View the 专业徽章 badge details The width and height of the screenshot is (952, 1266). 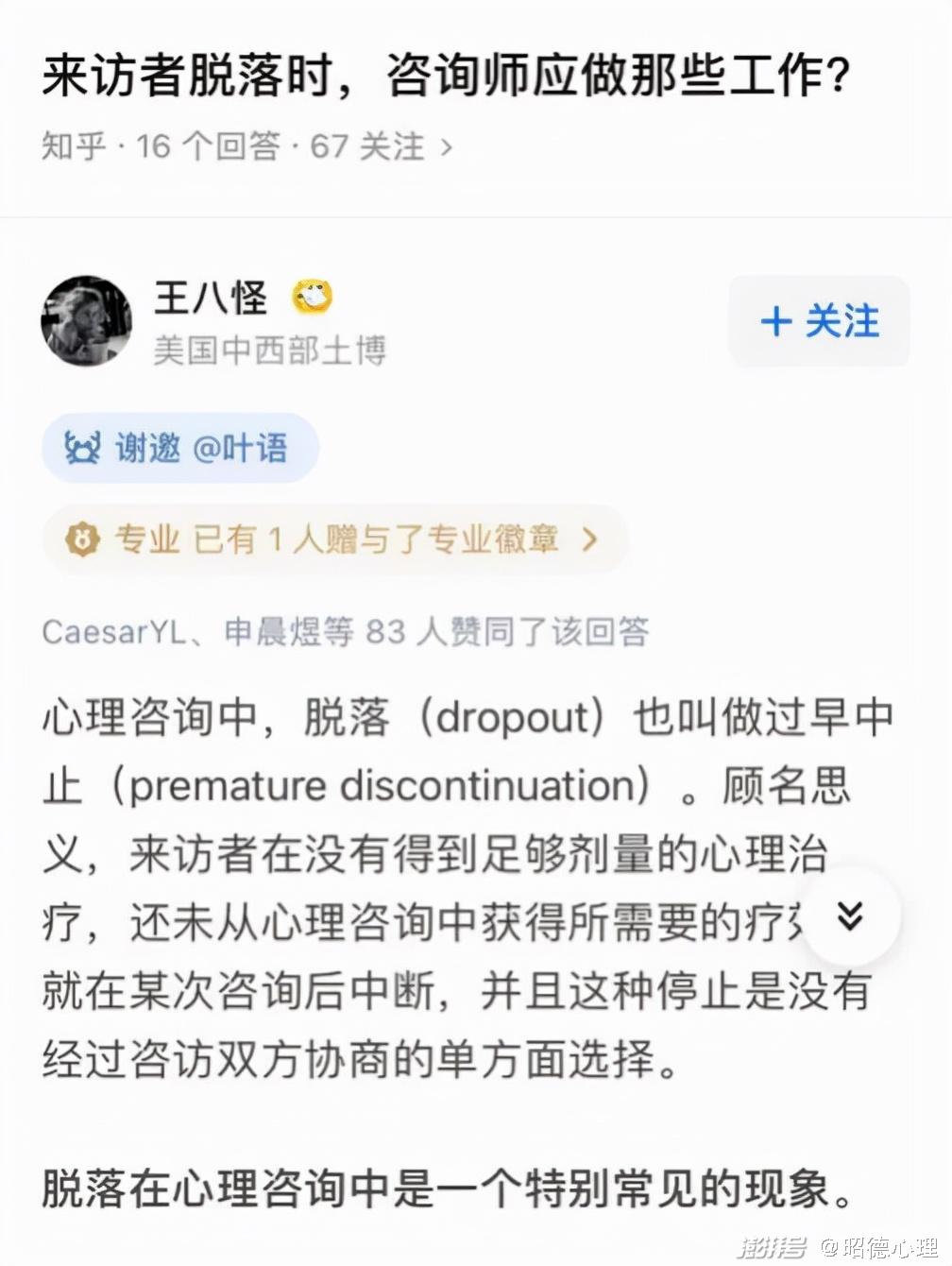(335, 539)
